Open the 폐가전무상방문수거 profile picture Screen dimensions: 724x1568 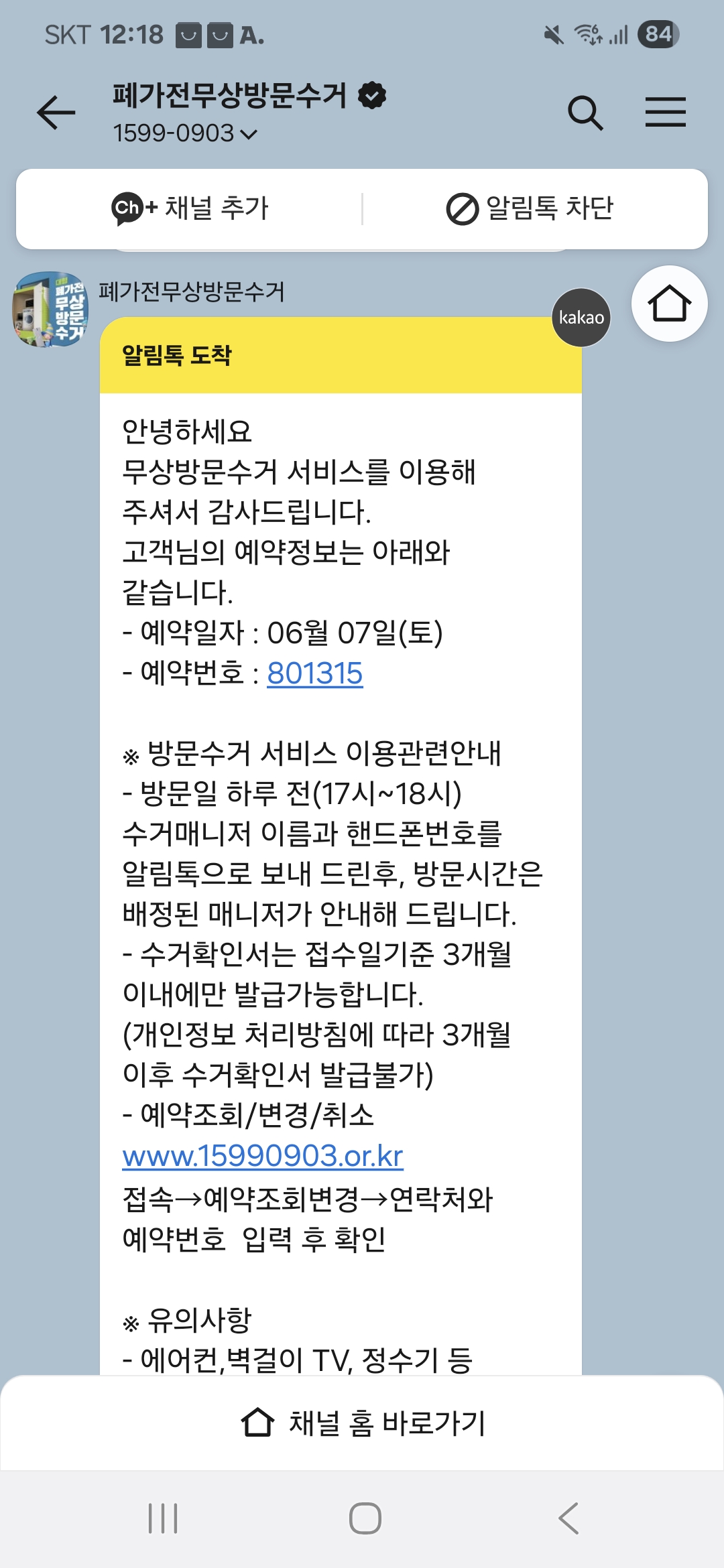tap(51, 309)
